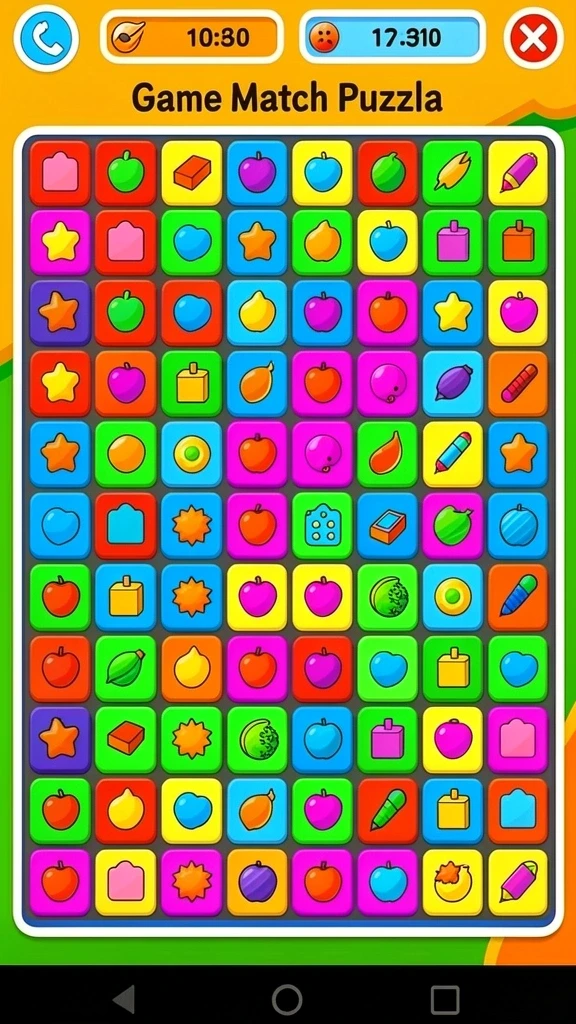Select the orange brick tile on yellow
The image size is (576, 1024).
tap(191, 172)
